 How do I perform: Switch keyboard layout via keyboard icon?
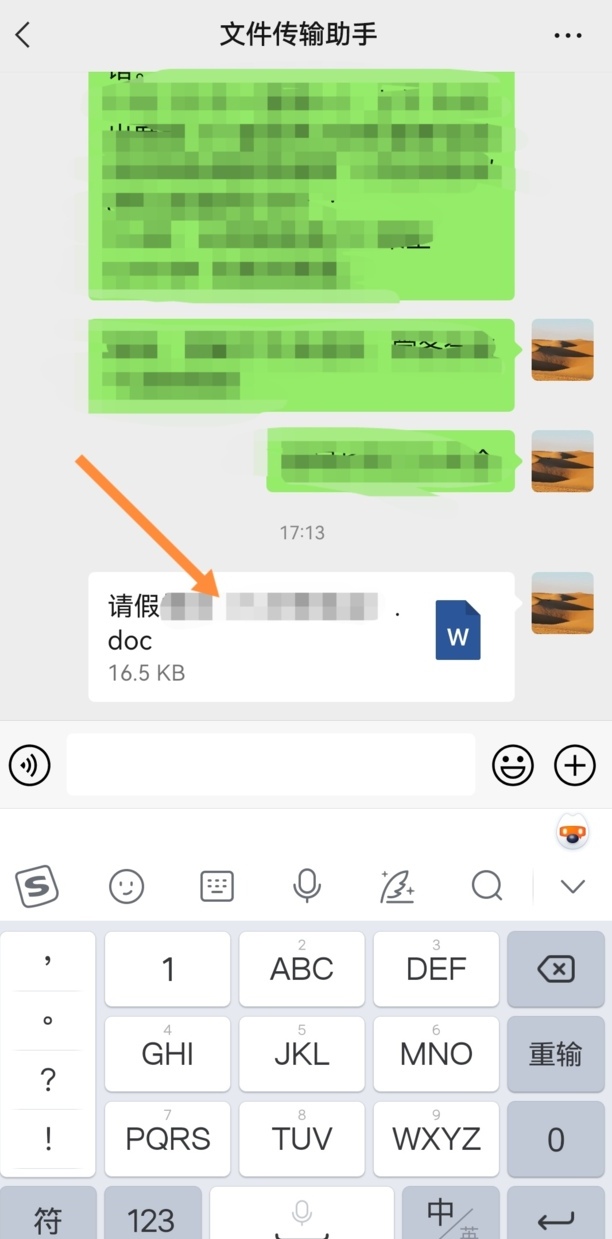217,885
